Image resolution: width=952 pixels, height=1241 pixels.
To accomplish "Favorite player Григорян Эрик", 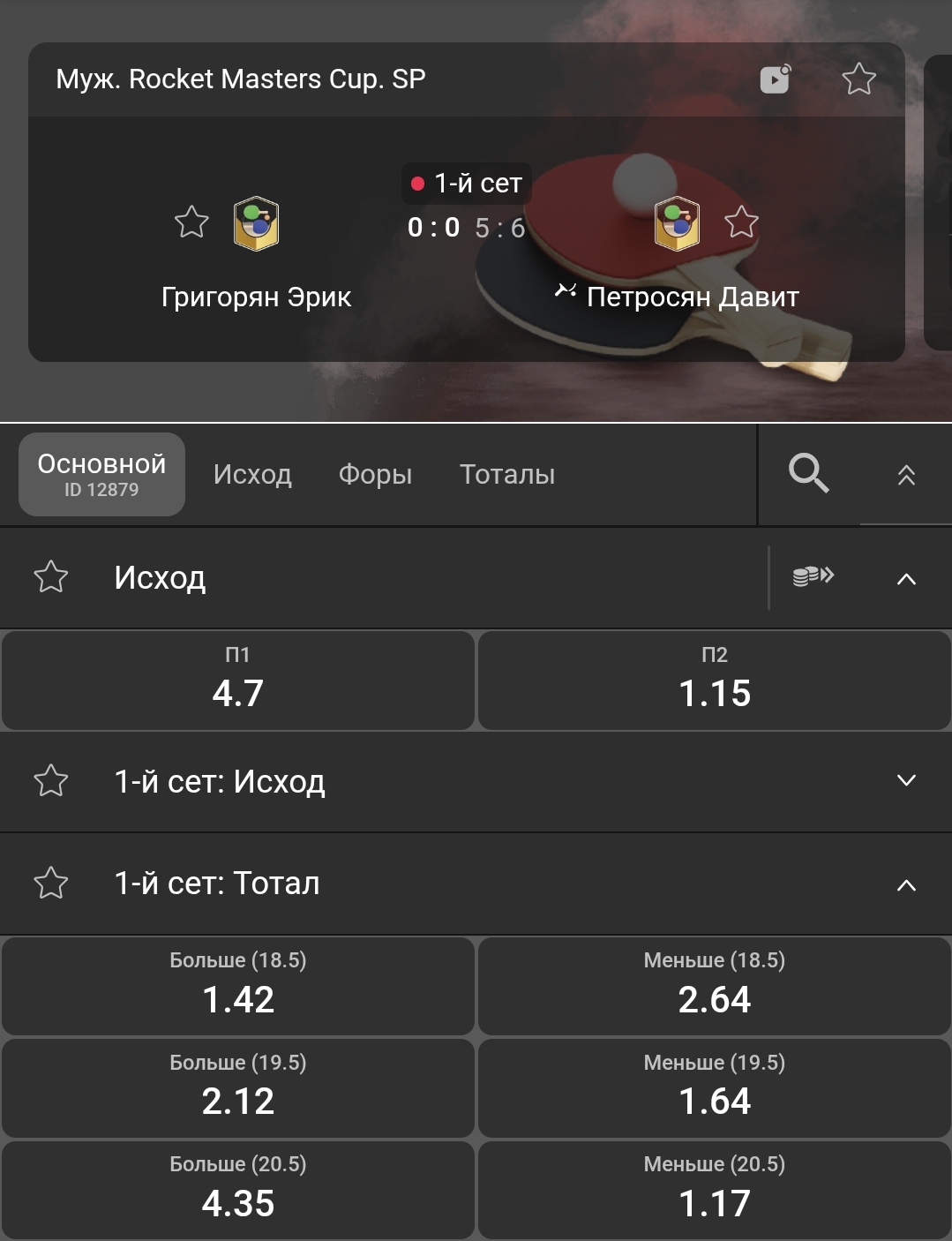I will pos(191,222).
